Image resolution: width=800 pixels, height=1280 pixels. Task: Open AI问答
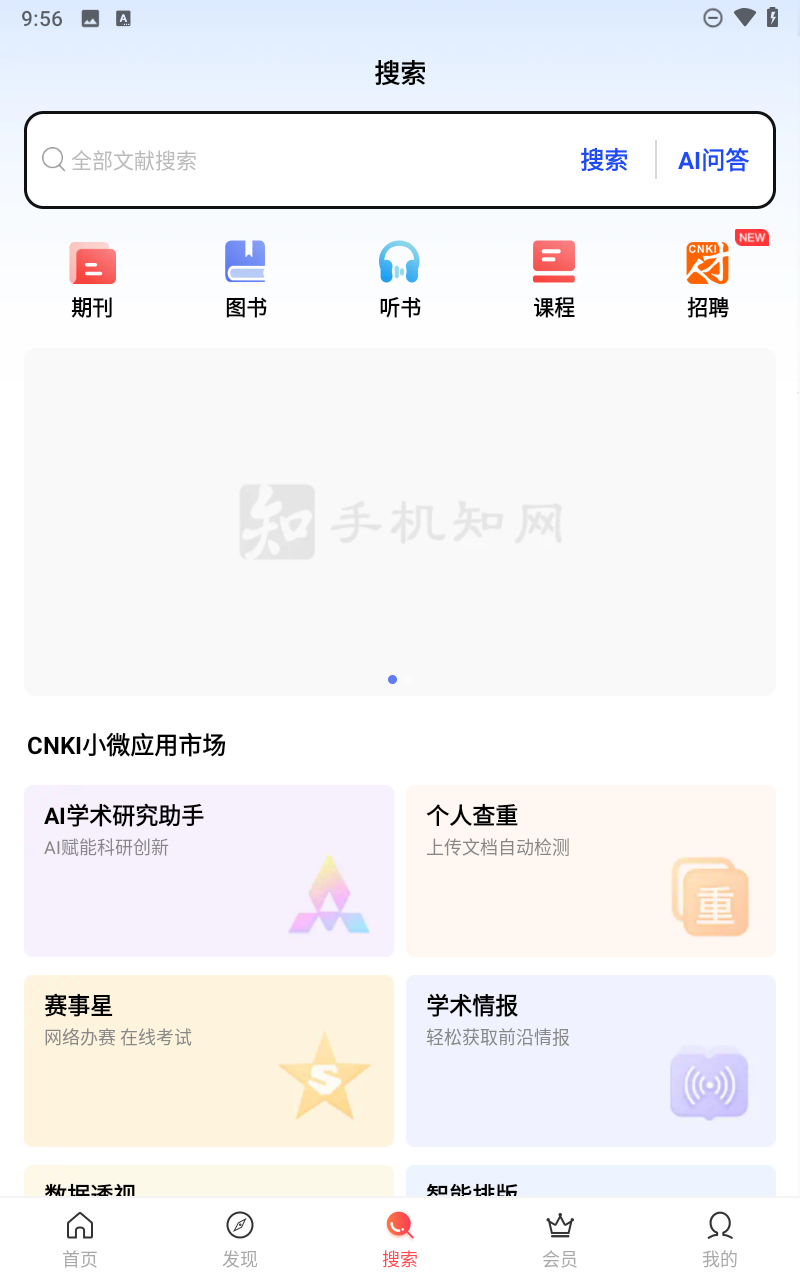click(713, 160)
